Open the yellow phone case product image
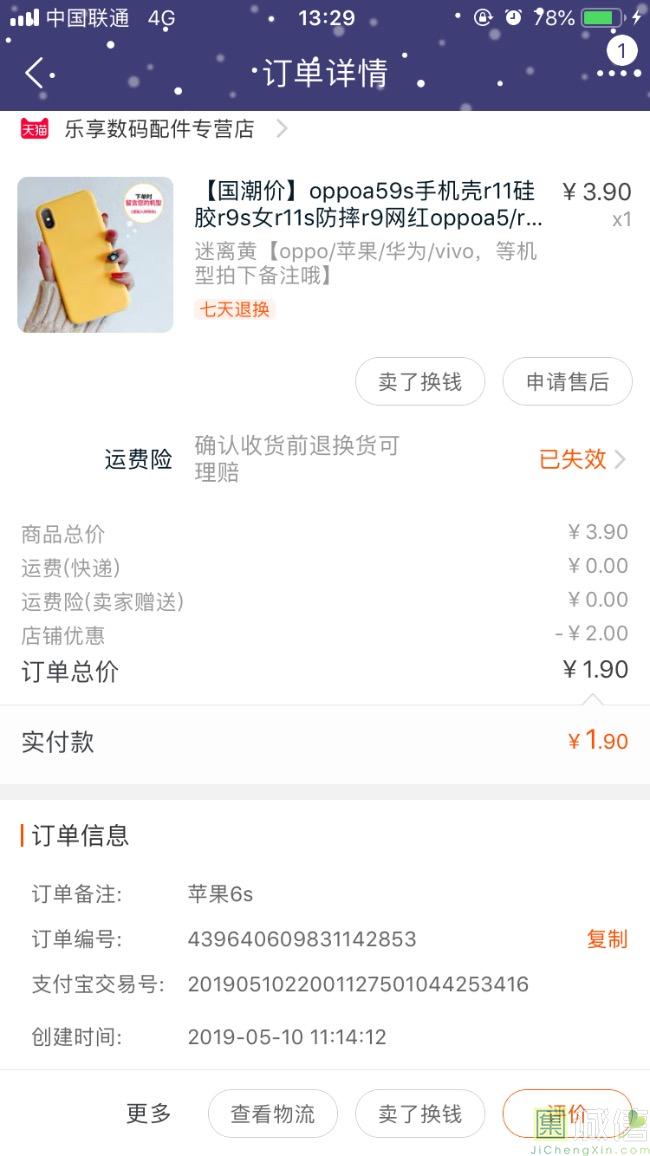The image size is (650, 1156). point(95,254)
